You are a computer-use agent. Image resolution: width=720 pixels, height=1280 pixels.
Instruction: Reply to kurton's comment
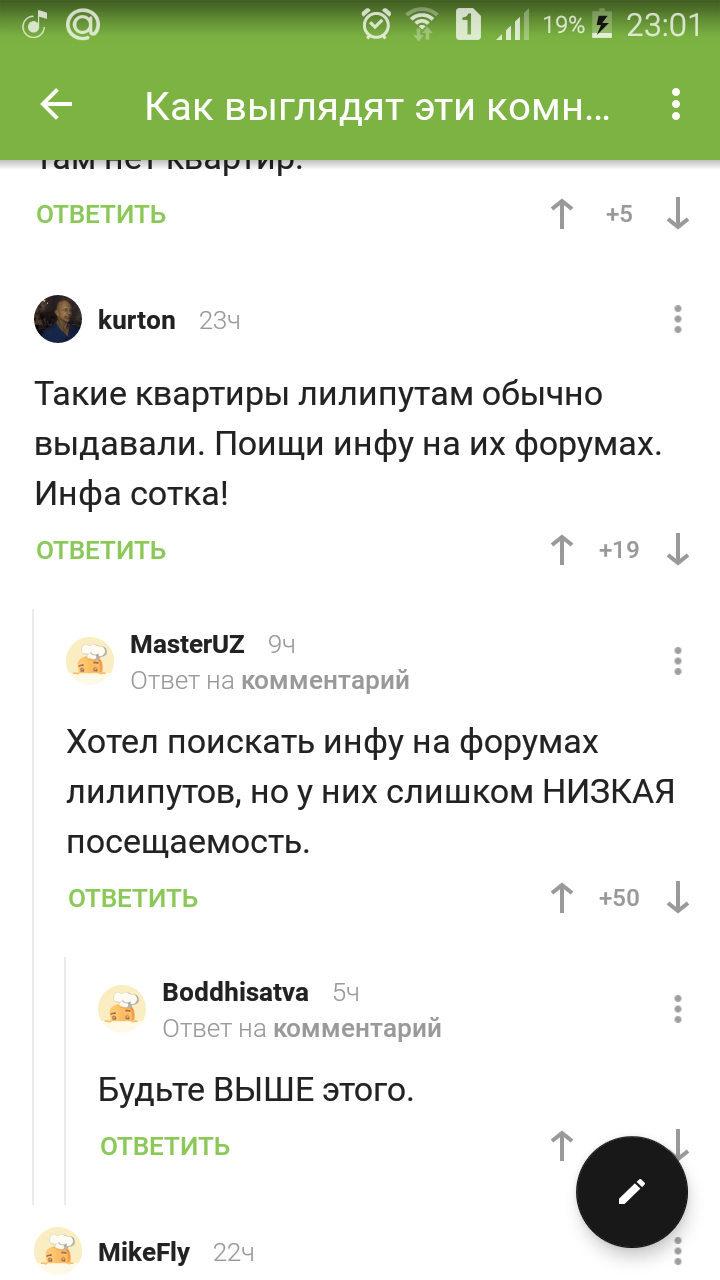(x=101, y=550)
